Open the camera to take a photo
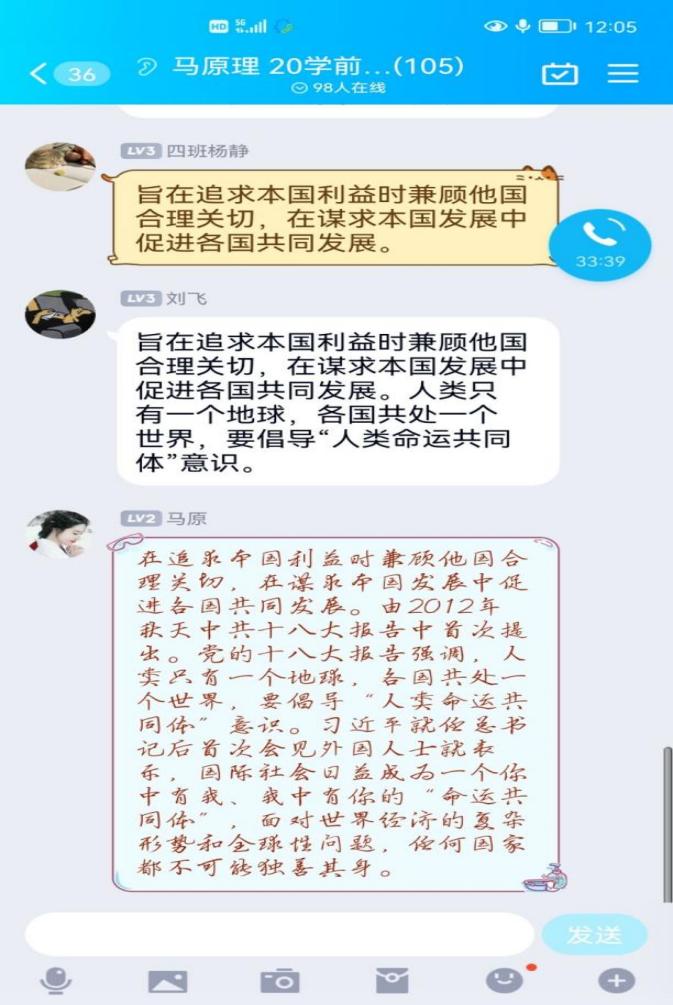 click(279, 981)
